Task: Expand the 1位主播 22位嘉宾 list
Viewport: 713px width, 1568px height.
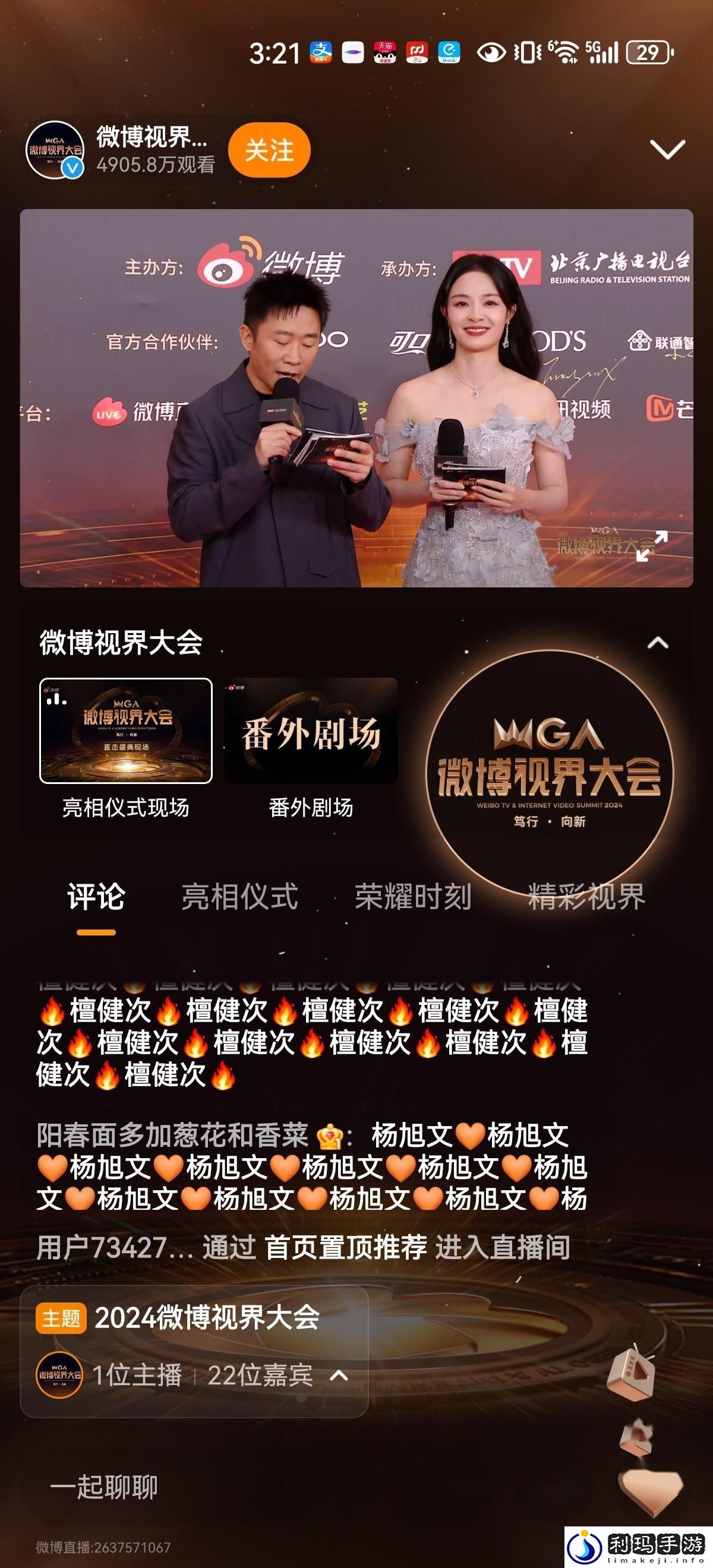Action: click(x=338, y=1376)
